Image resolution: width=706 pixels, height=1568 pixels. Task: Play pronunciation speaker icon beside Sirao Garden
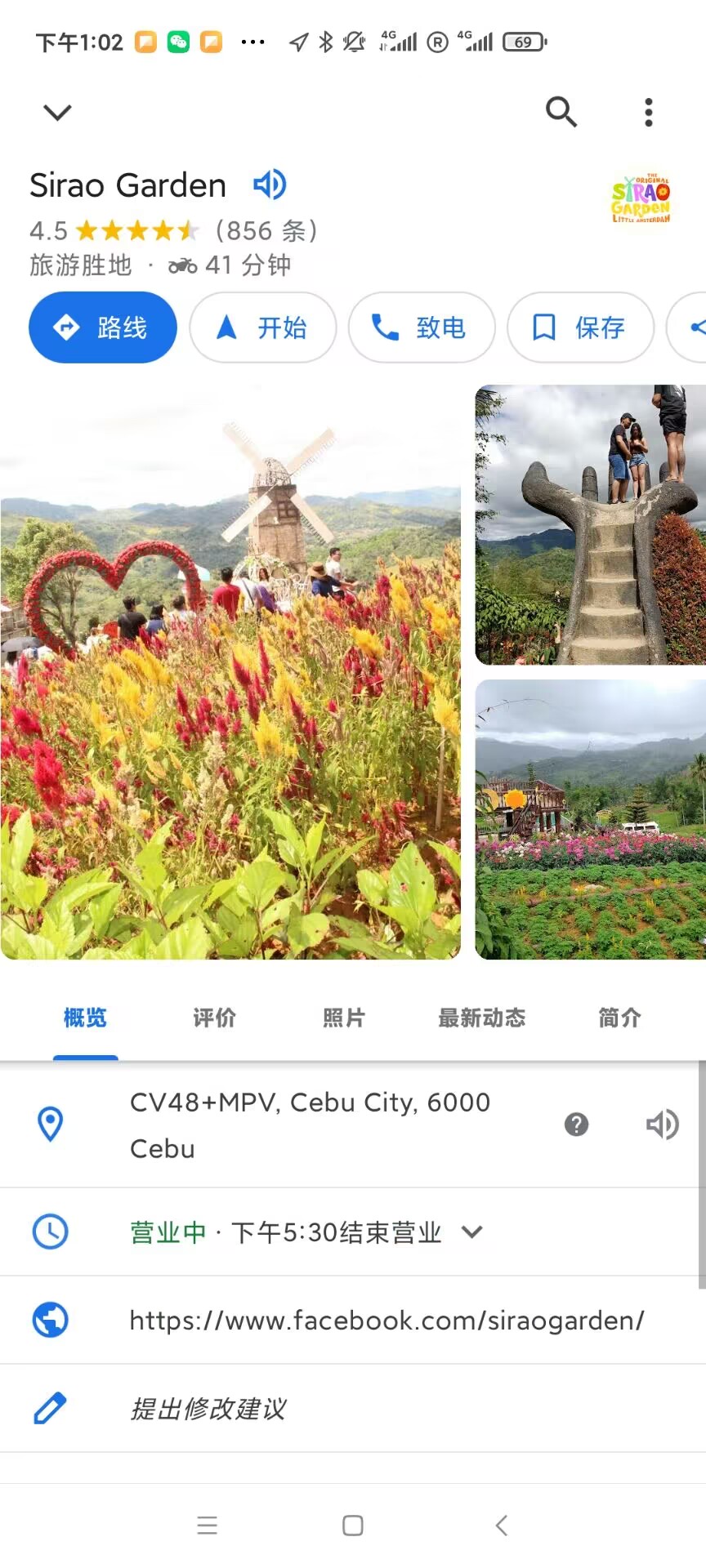(x=270, y=185)
